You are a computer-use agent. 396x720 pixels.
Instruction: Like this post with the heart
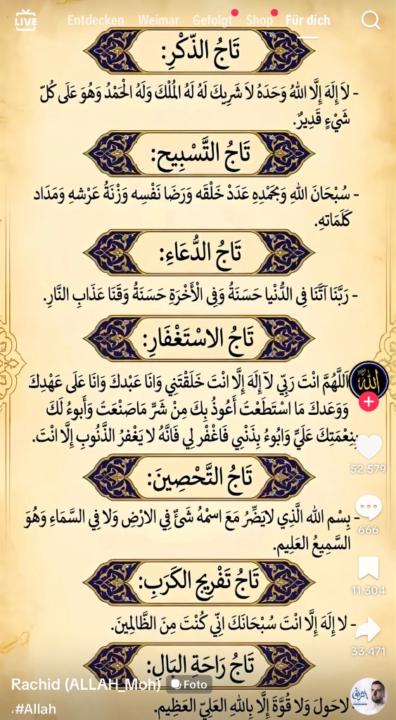pyautogui.click(x=369, y=447)
